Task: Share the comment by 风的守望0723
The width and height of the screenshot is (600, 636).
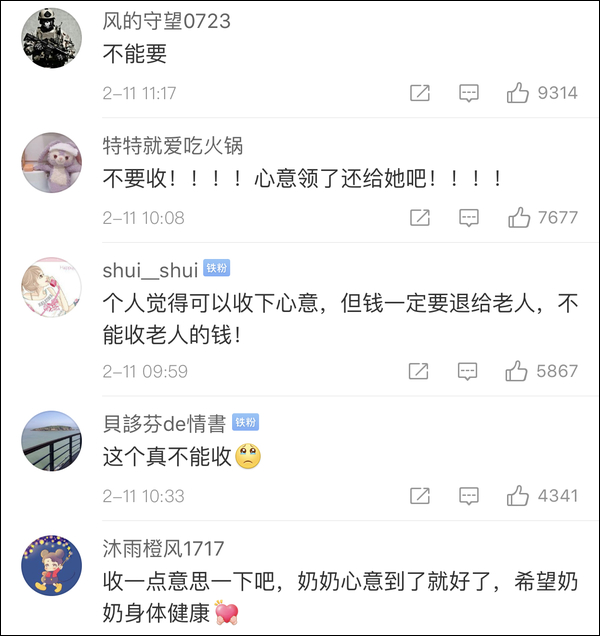Action: [x=420, y=93]
